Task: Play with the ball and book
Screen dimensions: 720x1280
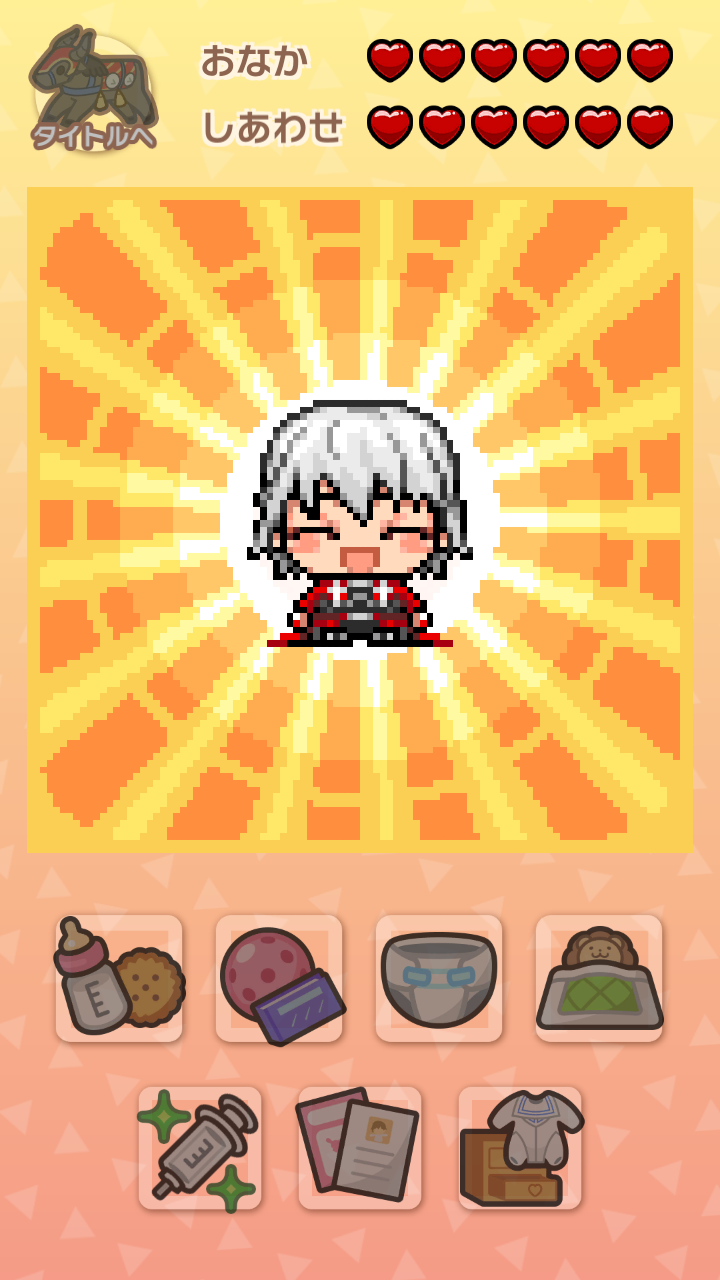Action: [x=279, y=978]
